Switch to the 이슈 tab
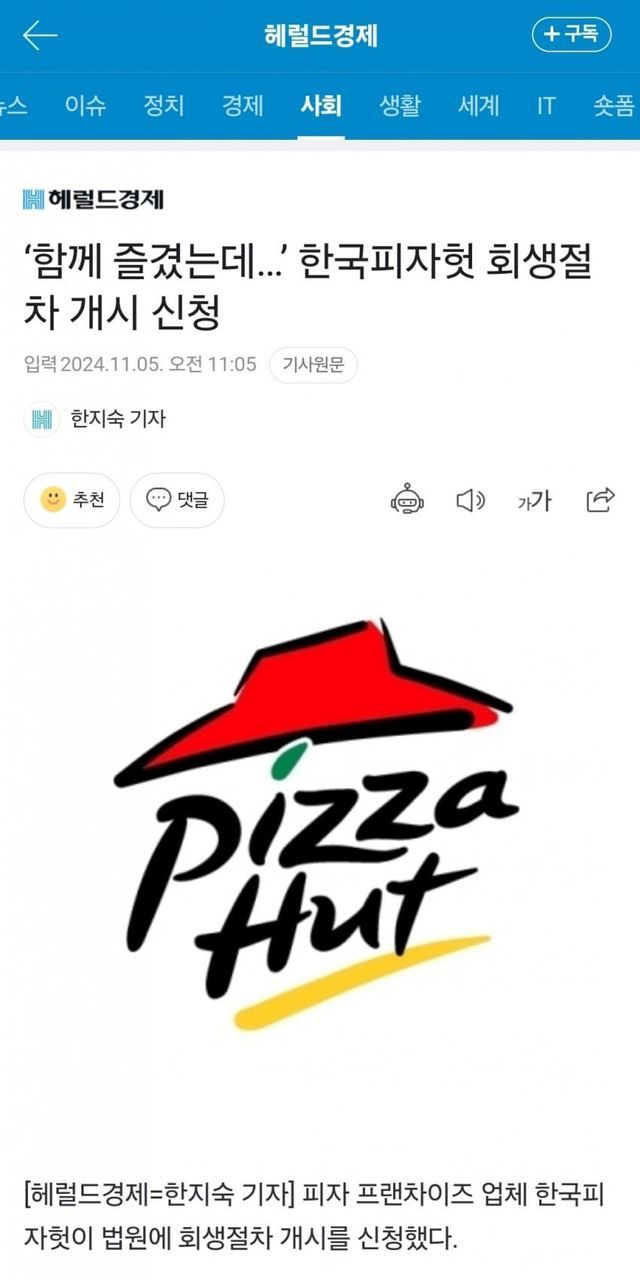Image resolution: width=640 pixels, height=1280 pixels. coord(86,105)
